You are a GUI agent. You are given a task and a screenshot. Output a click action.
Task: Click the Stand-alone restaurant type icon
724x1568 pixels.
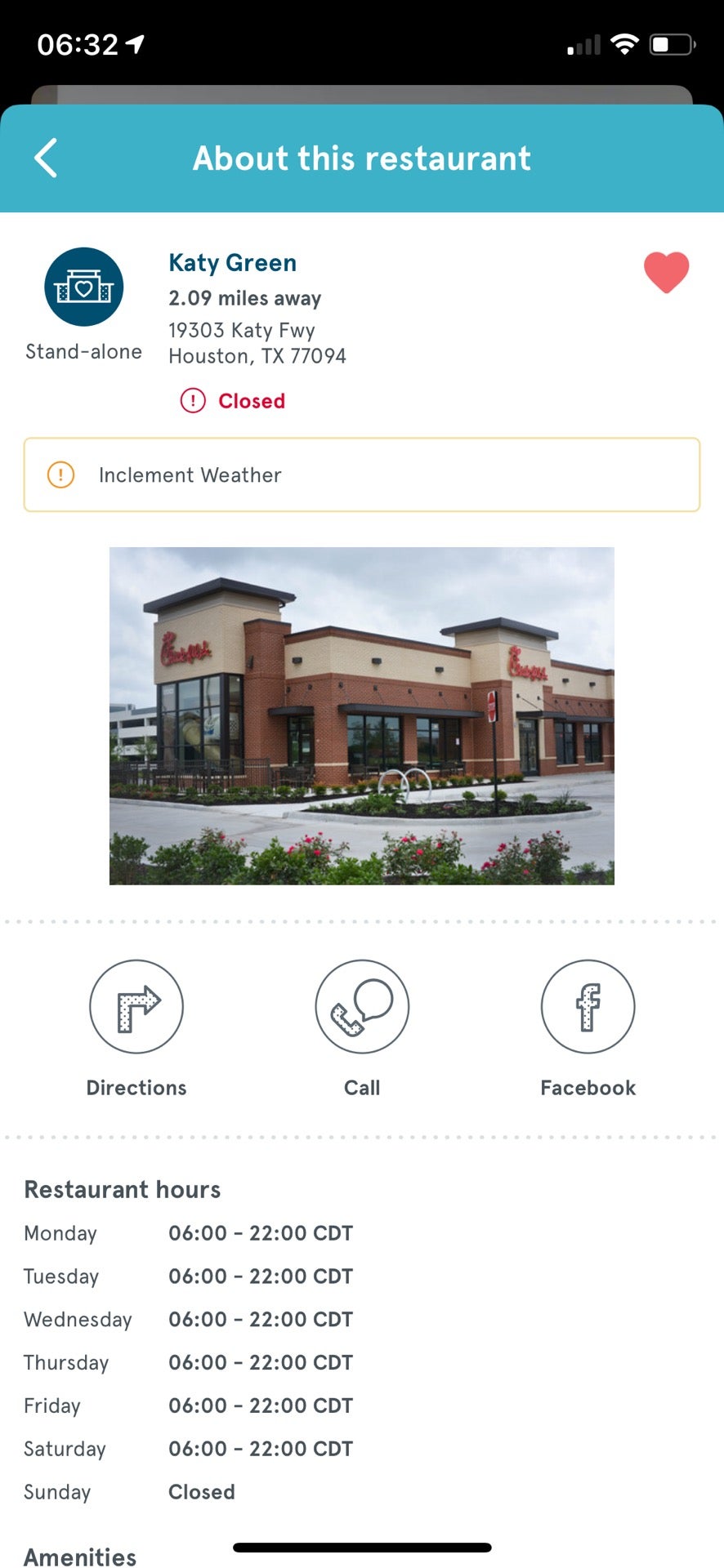click(x=83, y=286)
